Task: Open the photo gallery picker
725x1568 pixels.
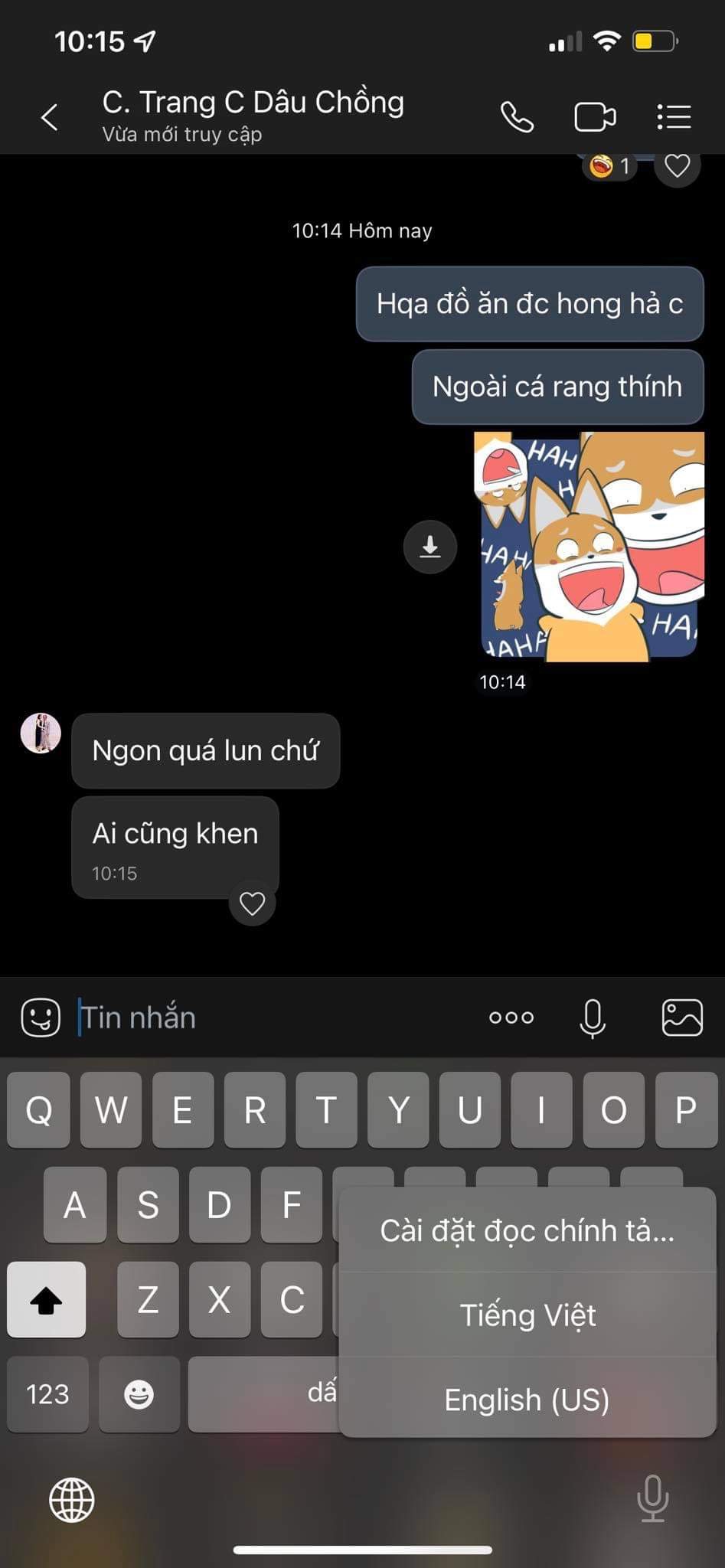Action: pos(681,1018)
